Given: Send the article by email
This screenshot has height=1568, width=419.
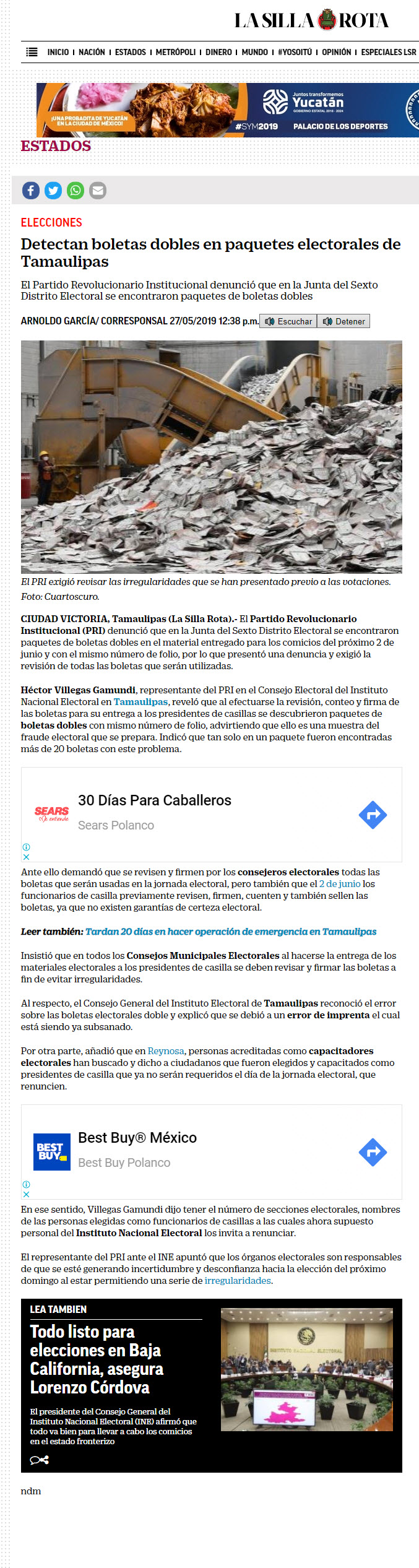Looking at the screenshot, I should tap(98, 190).
